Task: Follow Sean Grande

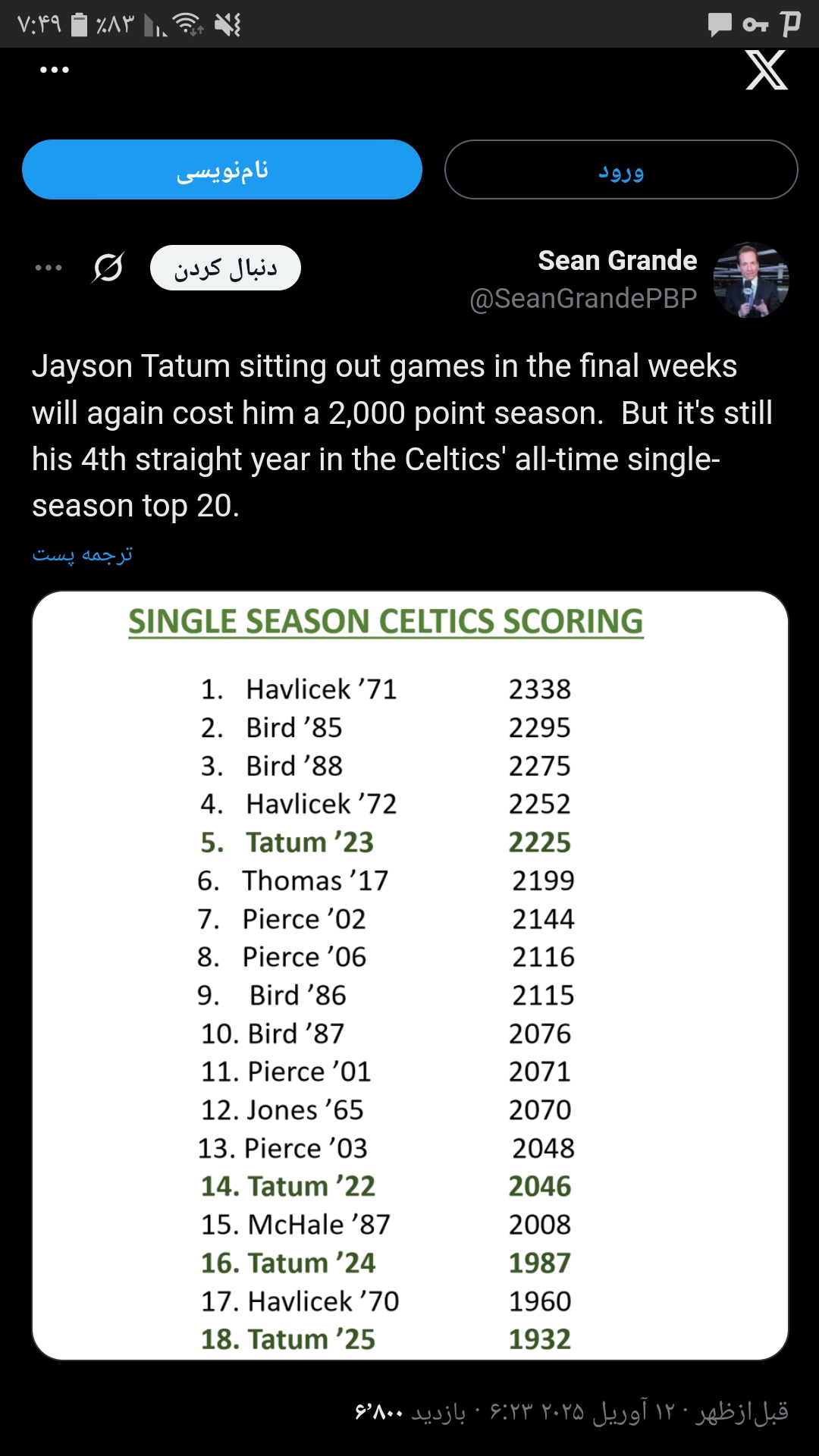Action: pyautogui.click(x=225, y=268)
